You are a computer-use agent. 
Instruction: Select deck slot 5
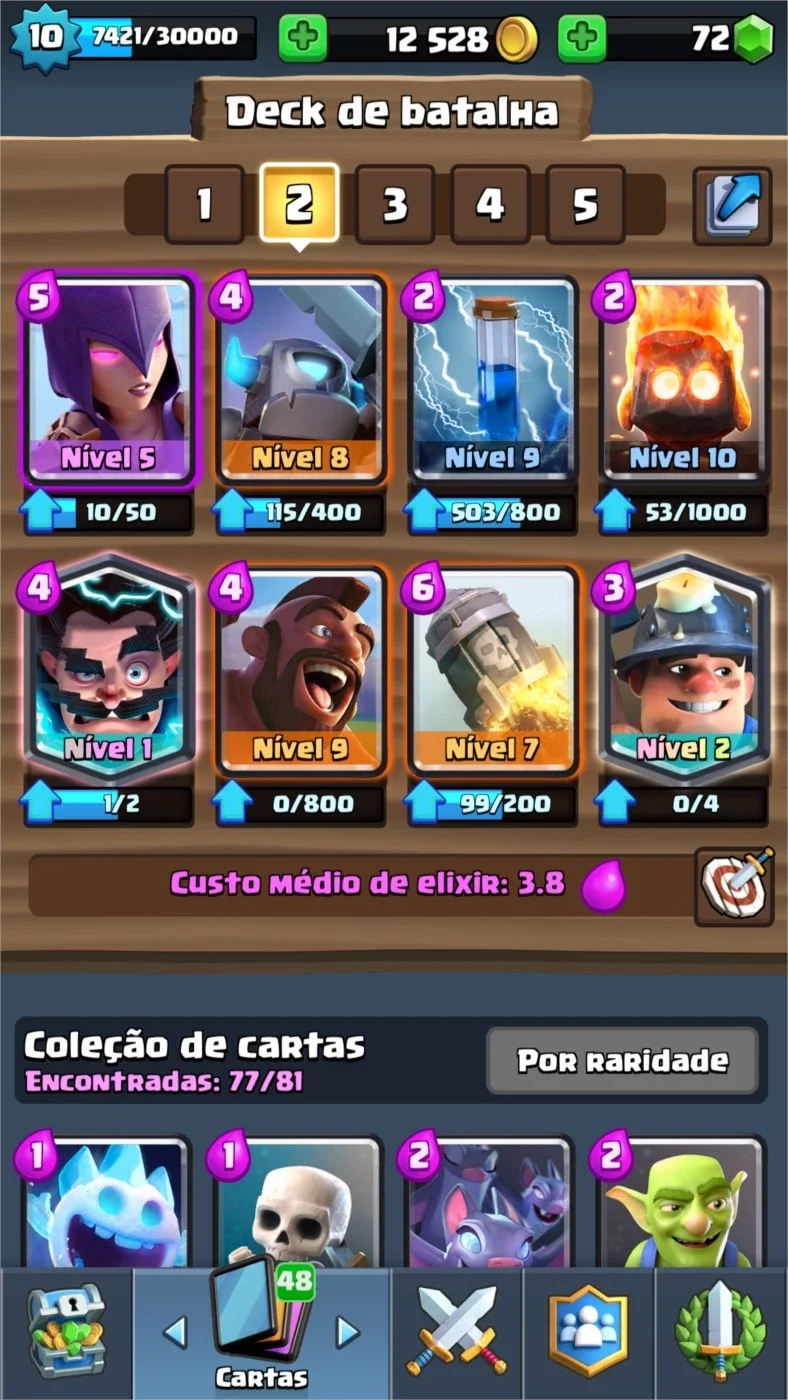point(585,205)
